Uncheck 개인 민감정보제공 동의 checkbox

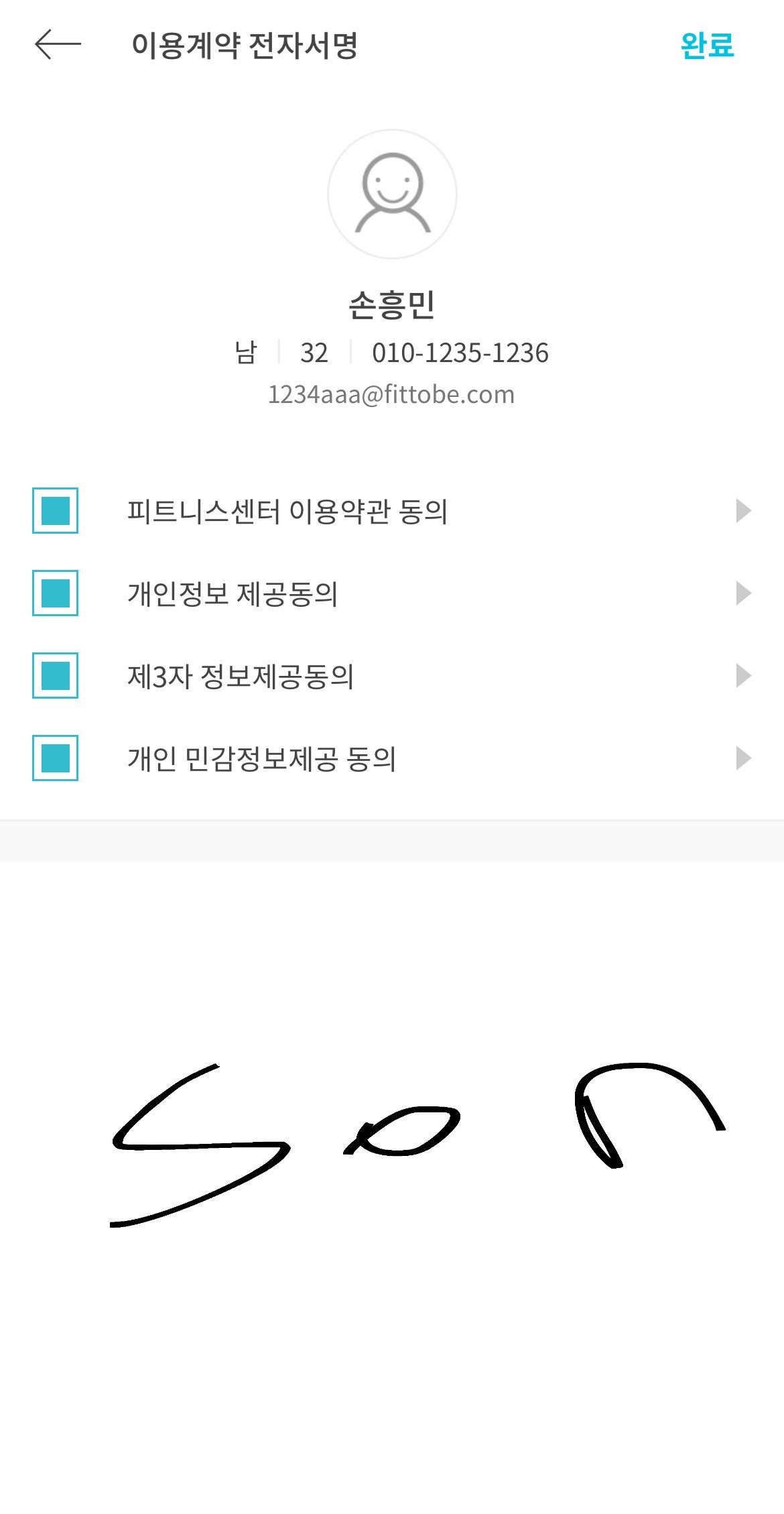[56, 758]
